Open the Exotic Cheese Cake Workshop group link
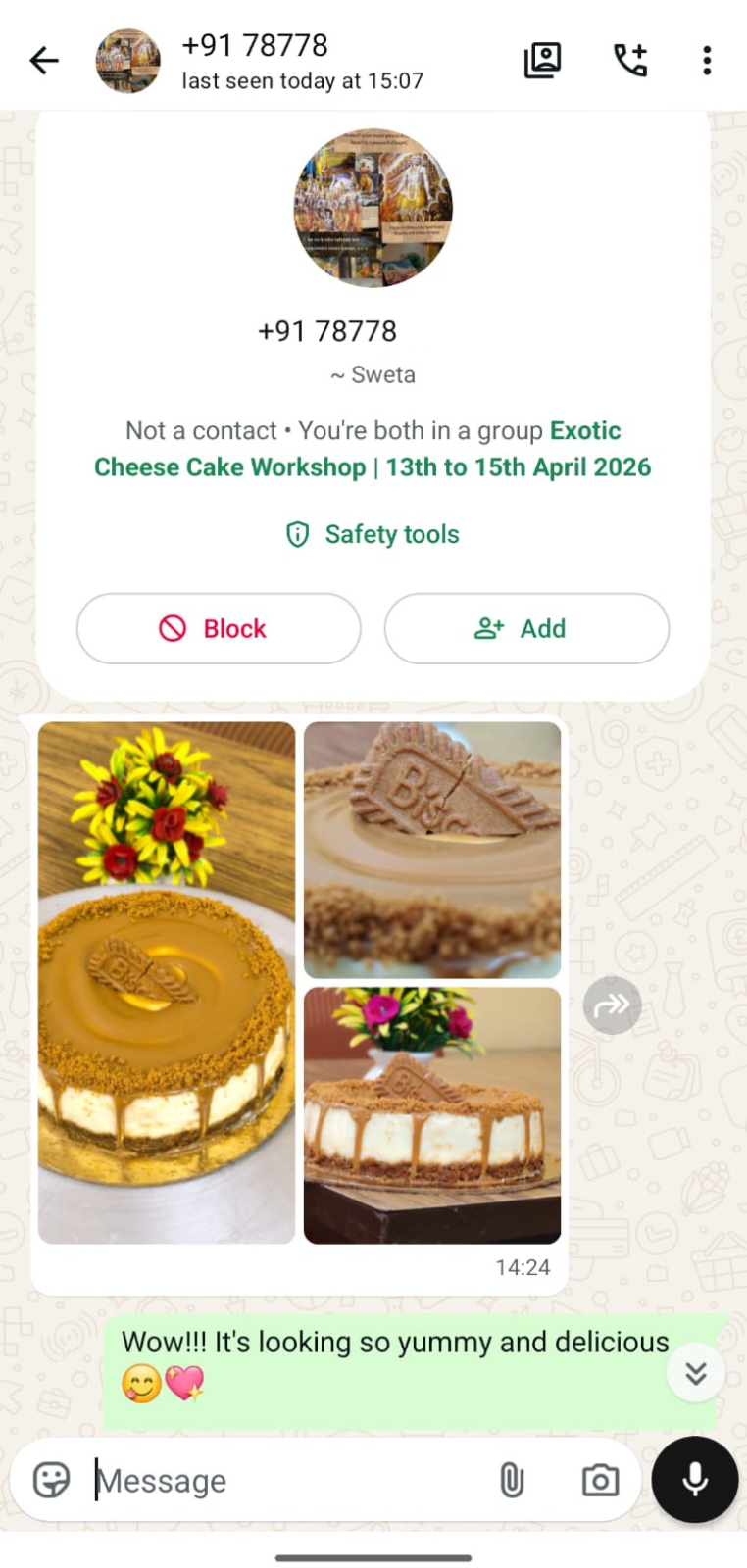747x1568 pixels. point(373,466)
